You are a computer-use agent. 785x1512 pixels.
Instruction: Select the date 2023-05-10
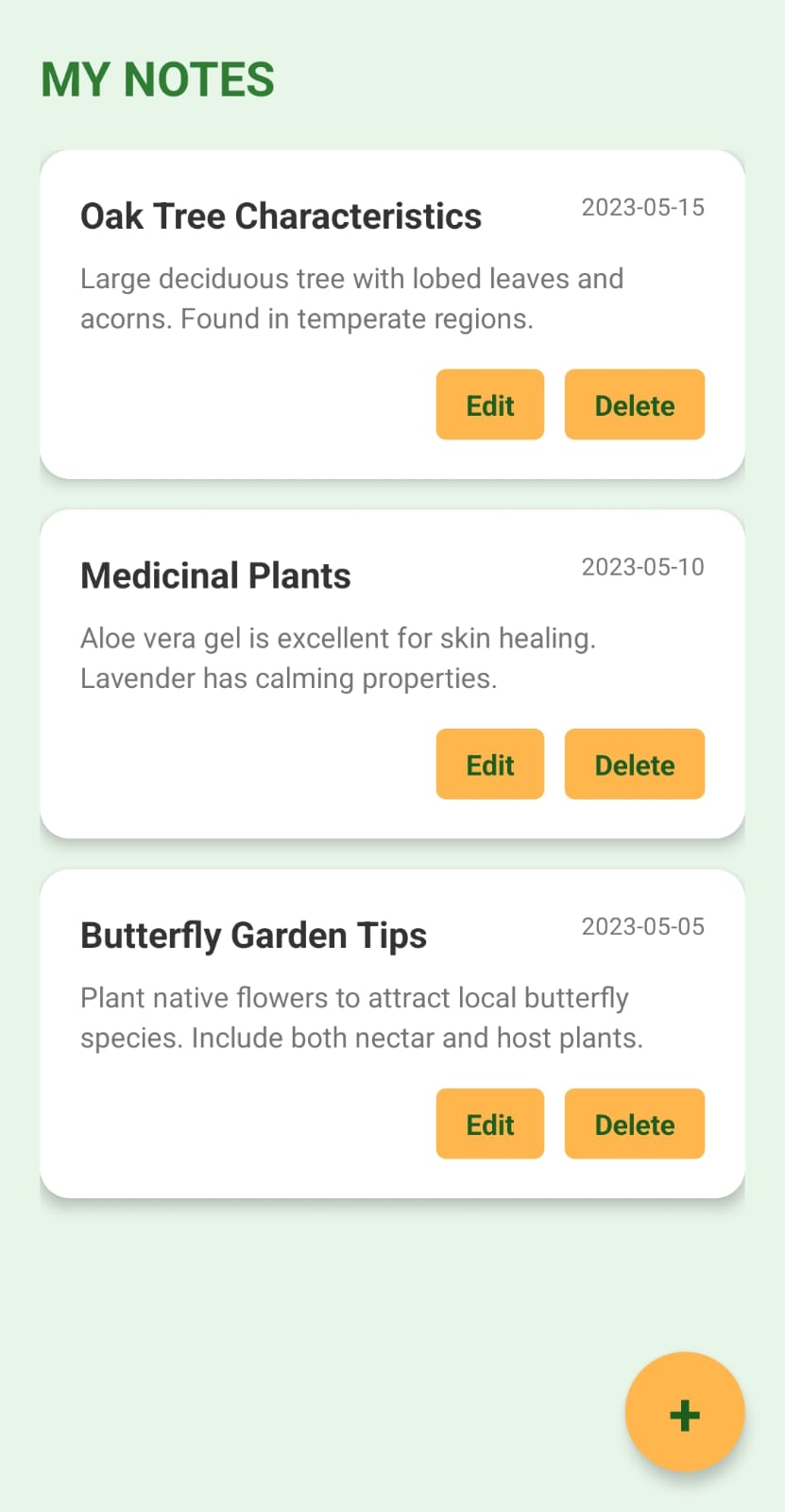[642, 567]
